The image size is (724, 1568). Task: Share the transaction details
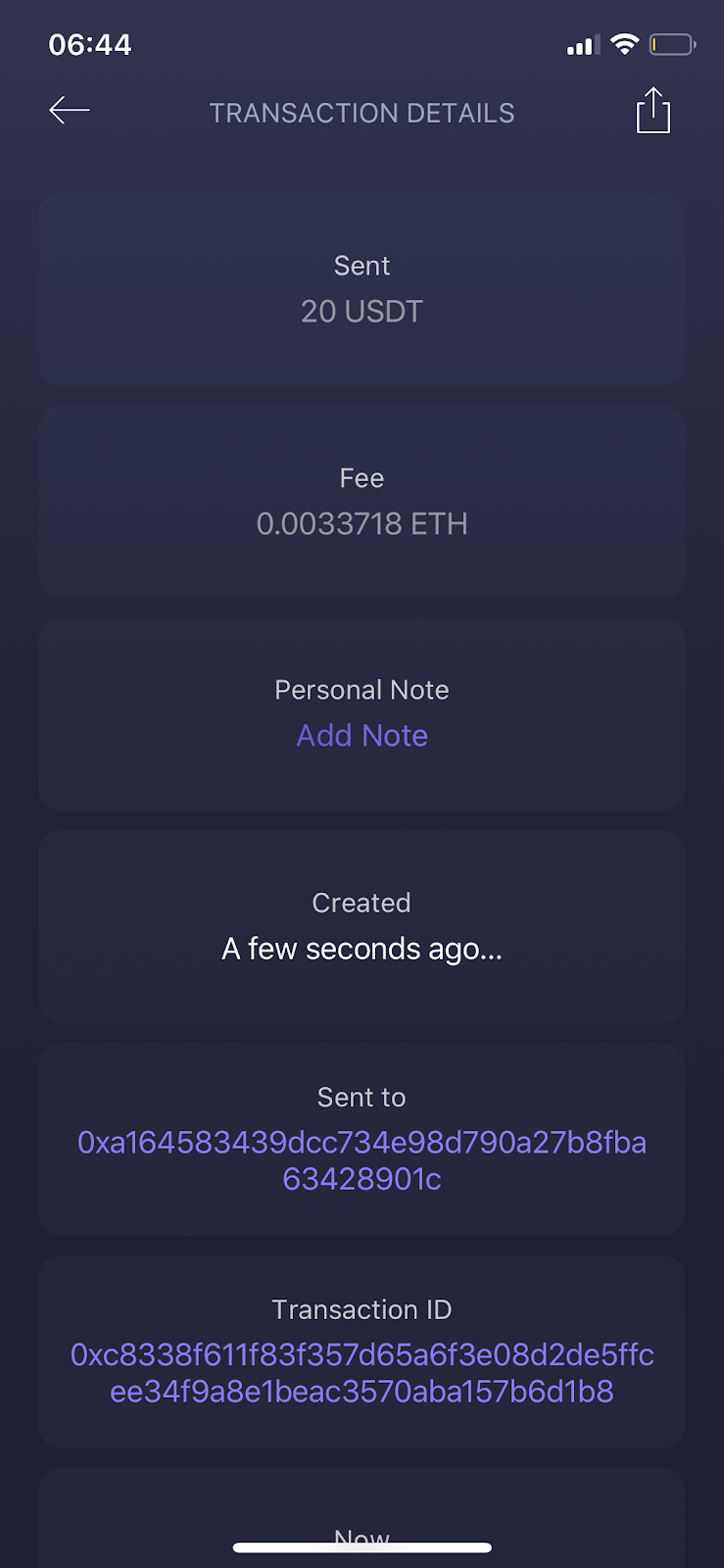pyautogui.click(x=653, y=111)
